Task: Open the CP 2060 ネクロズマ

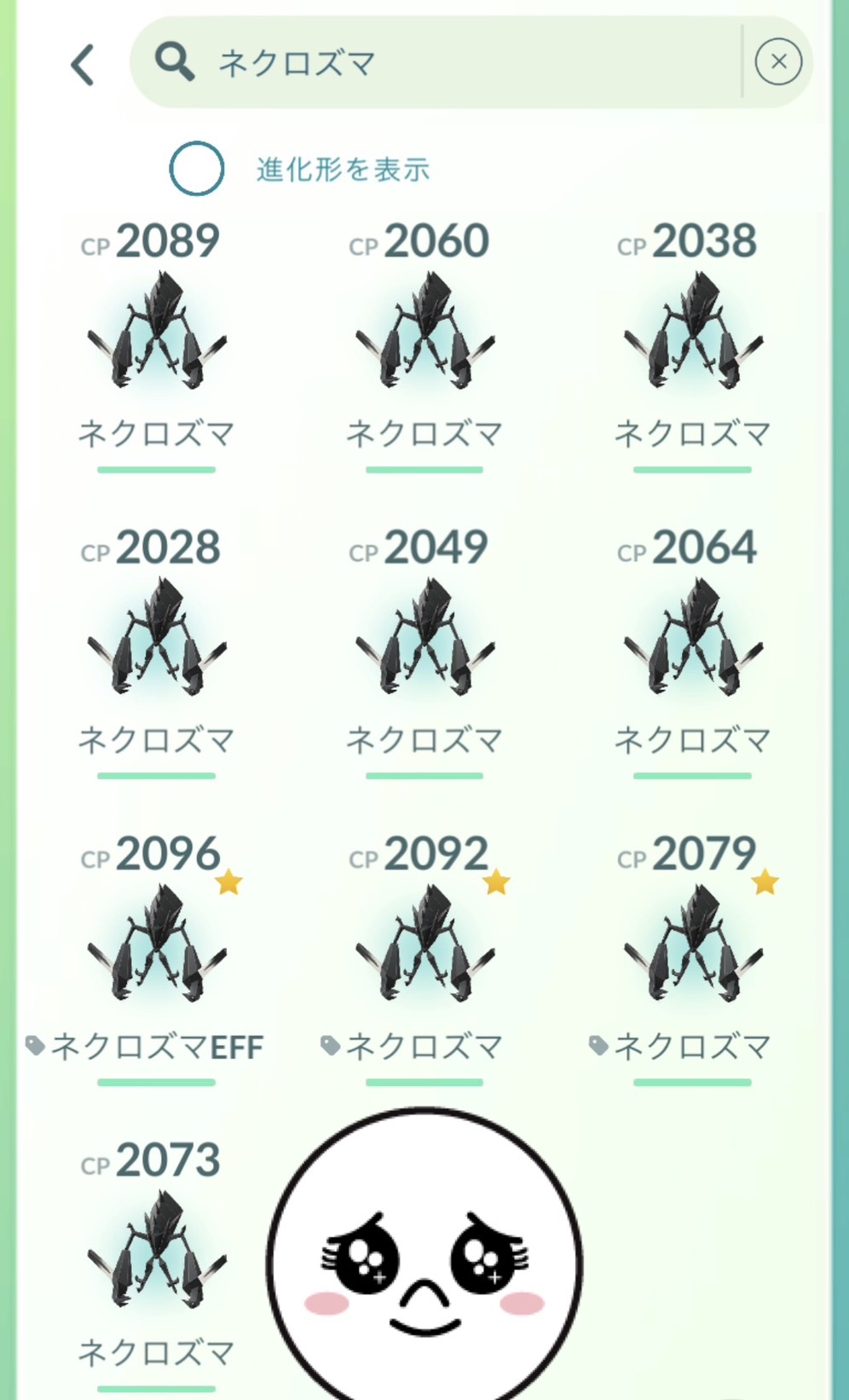Action: 424,333
